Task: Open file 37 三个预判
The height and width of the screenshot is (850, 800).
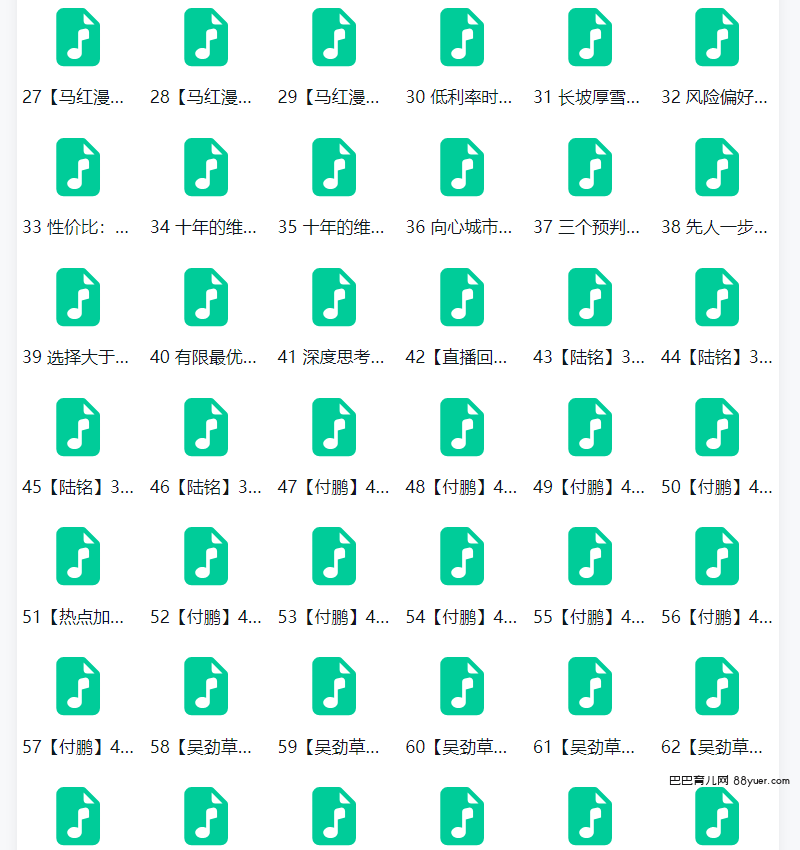Action: (x=590, y=167)
